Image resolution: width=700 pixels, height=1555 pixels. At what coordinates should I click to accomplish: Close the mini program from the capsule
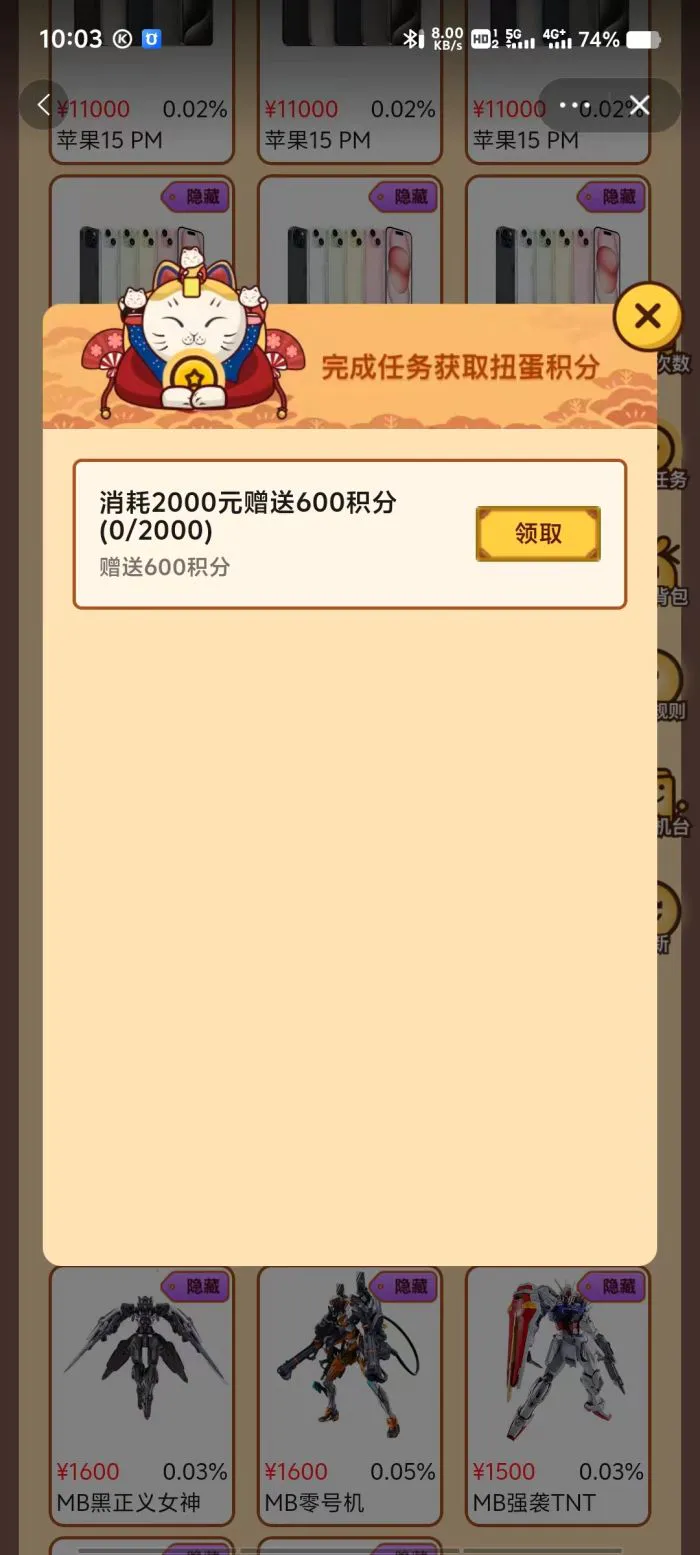click(x=640, y=105)
